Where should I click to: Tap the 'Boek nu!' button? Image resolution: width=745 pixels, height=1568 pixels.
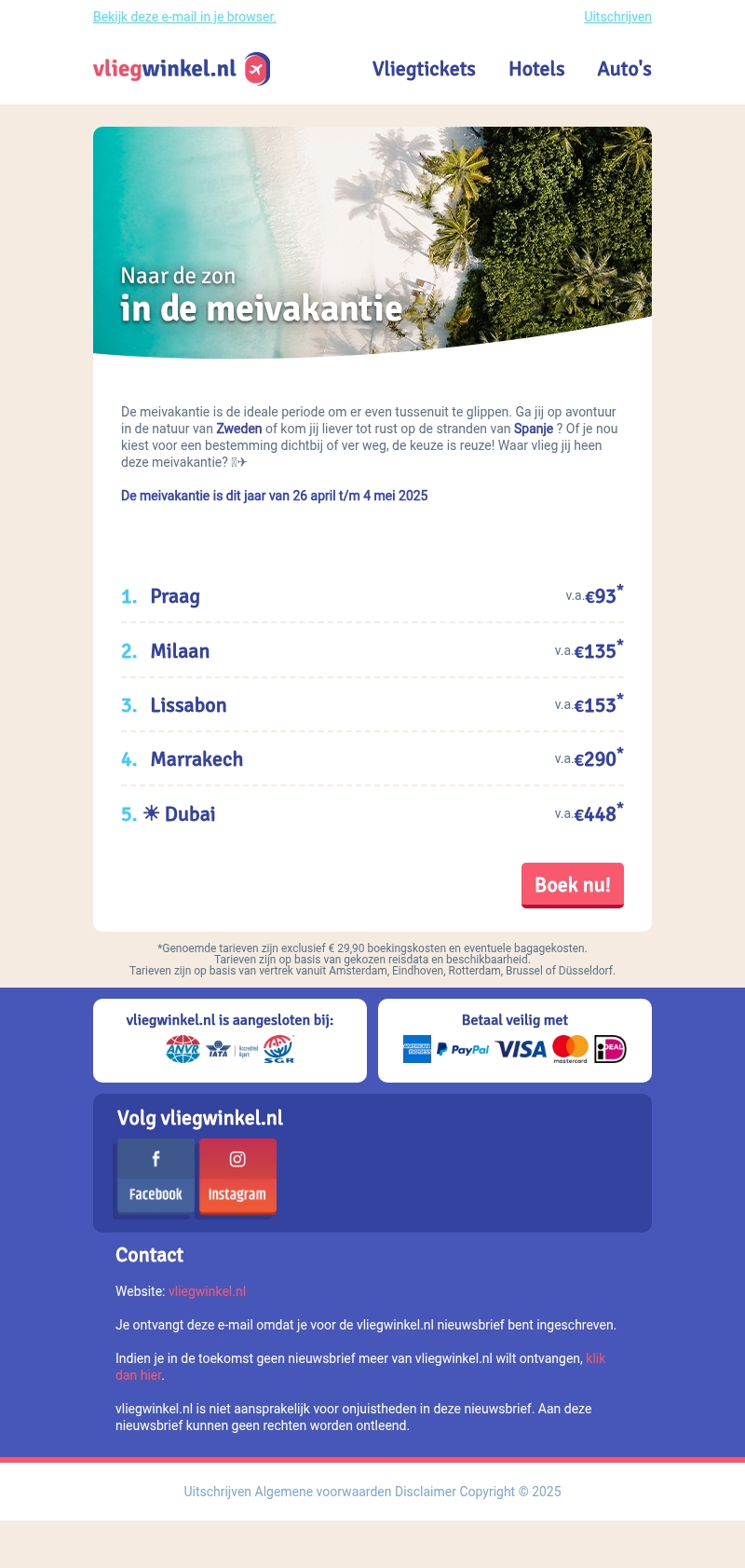point(572,885)
